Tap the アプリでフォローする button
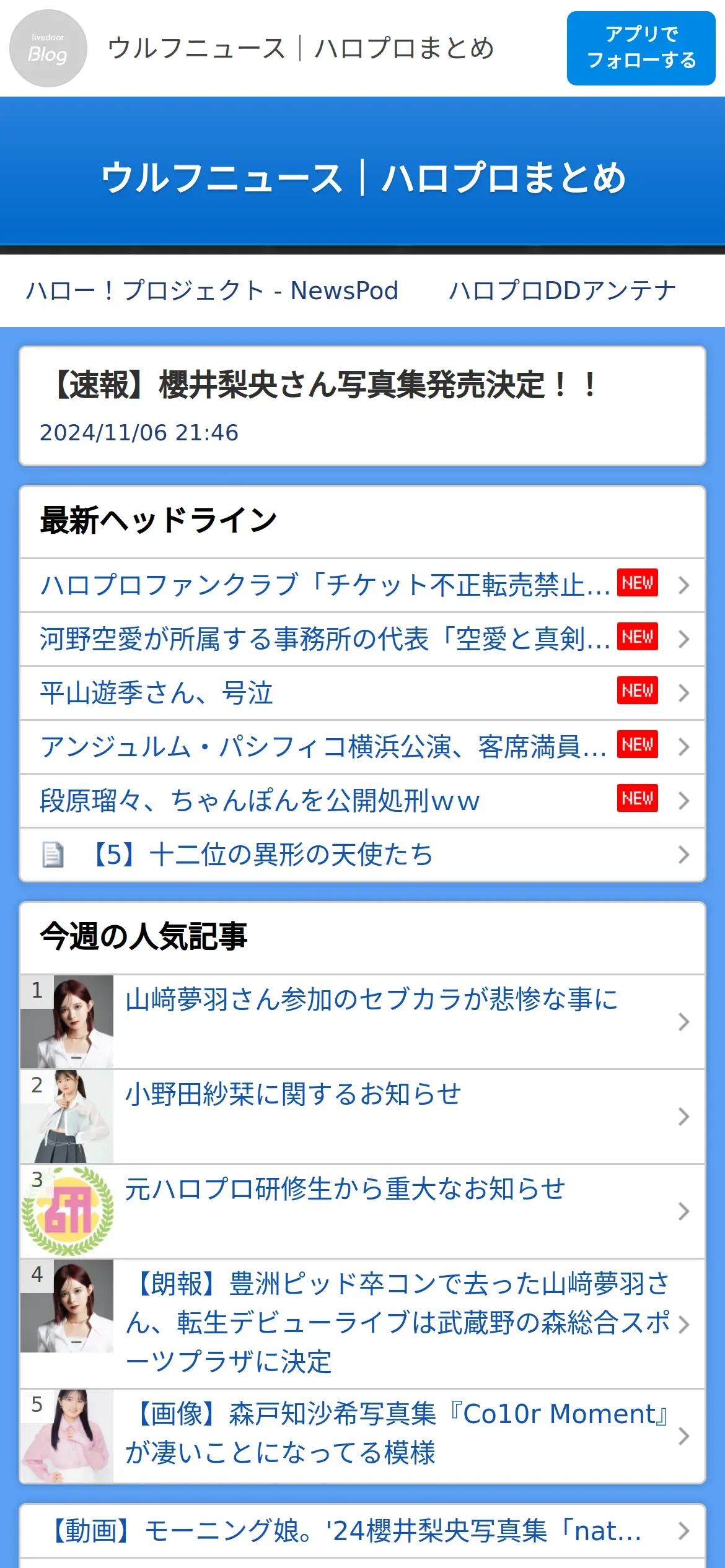 pyautogui.click(x=641, y=48)
